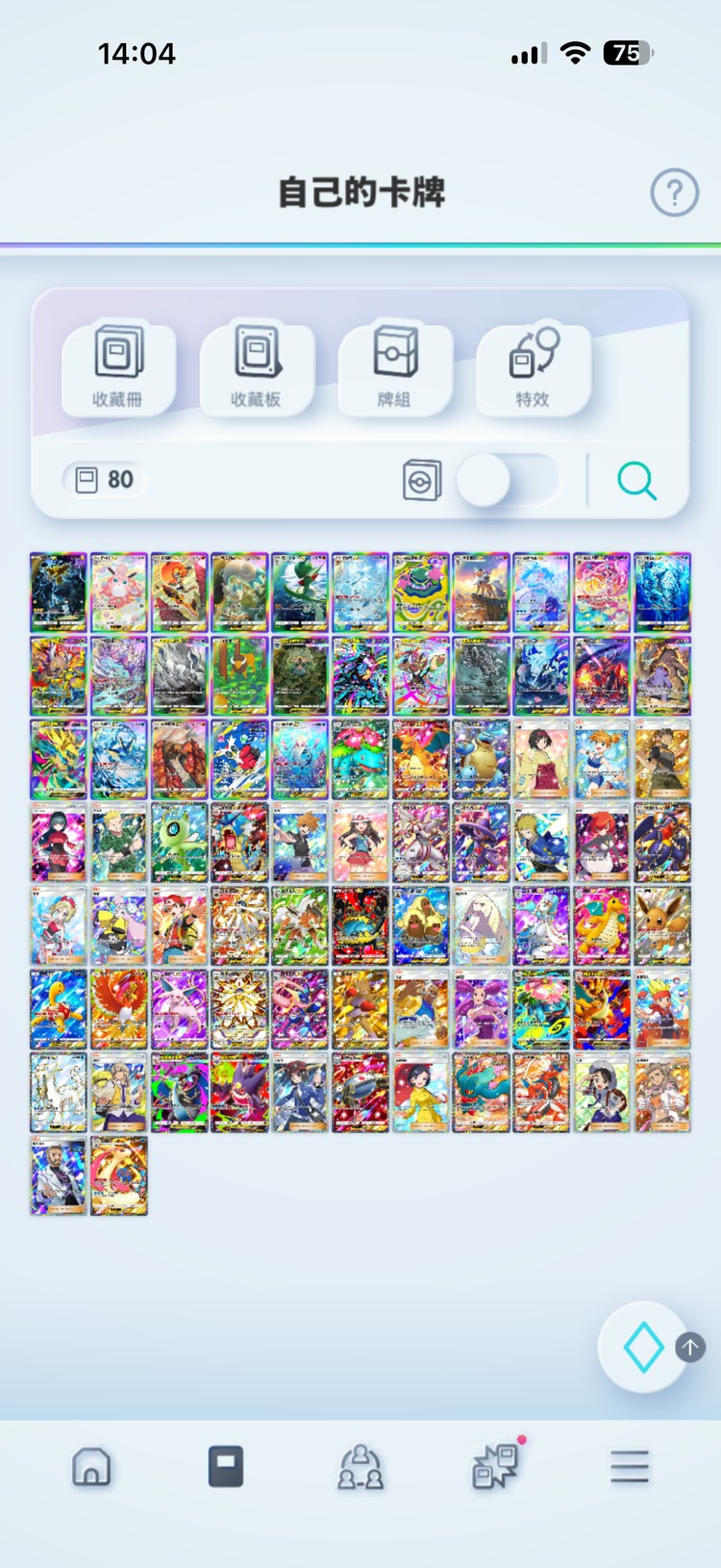The width and height of the screenshot is (721, 1568).
Task: Open the 牌組 deck section
Action: pyautogui.click(x=395, y=368)
